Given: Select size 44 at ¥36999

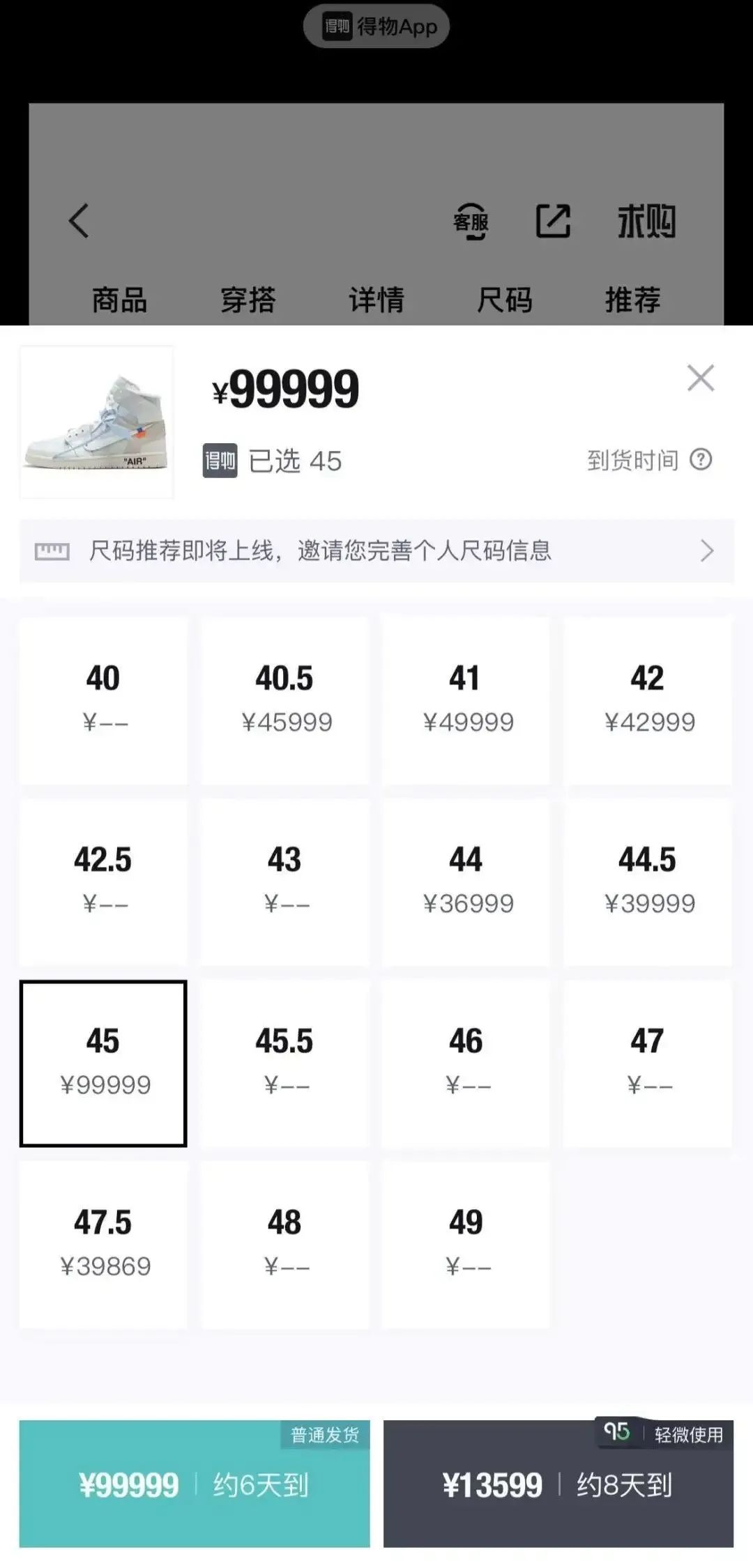Looking at the screenshot, I should click(466, 882).
